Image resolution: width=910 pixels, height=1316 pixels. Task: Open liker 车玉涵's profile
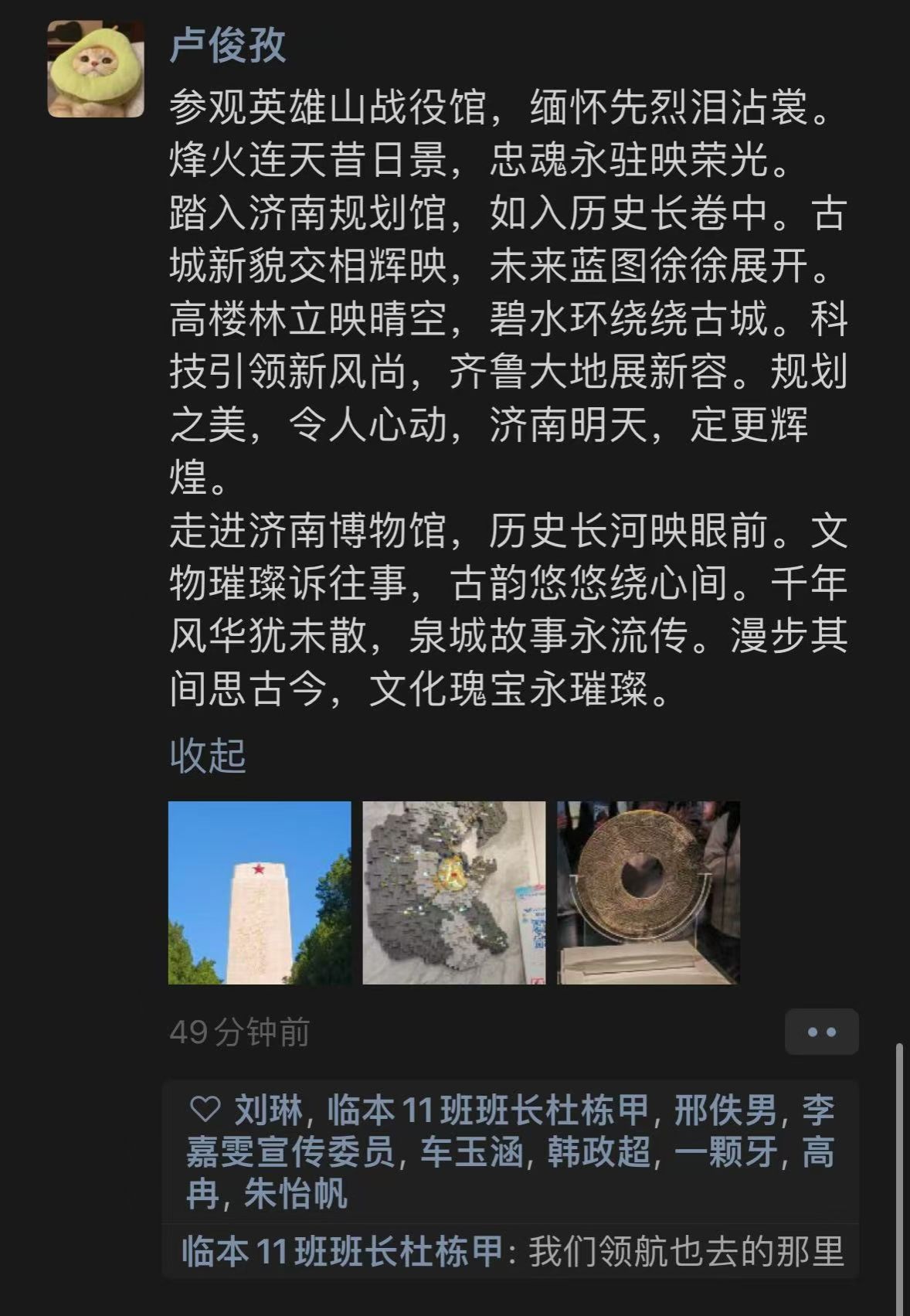click(x=474, y=1153)
